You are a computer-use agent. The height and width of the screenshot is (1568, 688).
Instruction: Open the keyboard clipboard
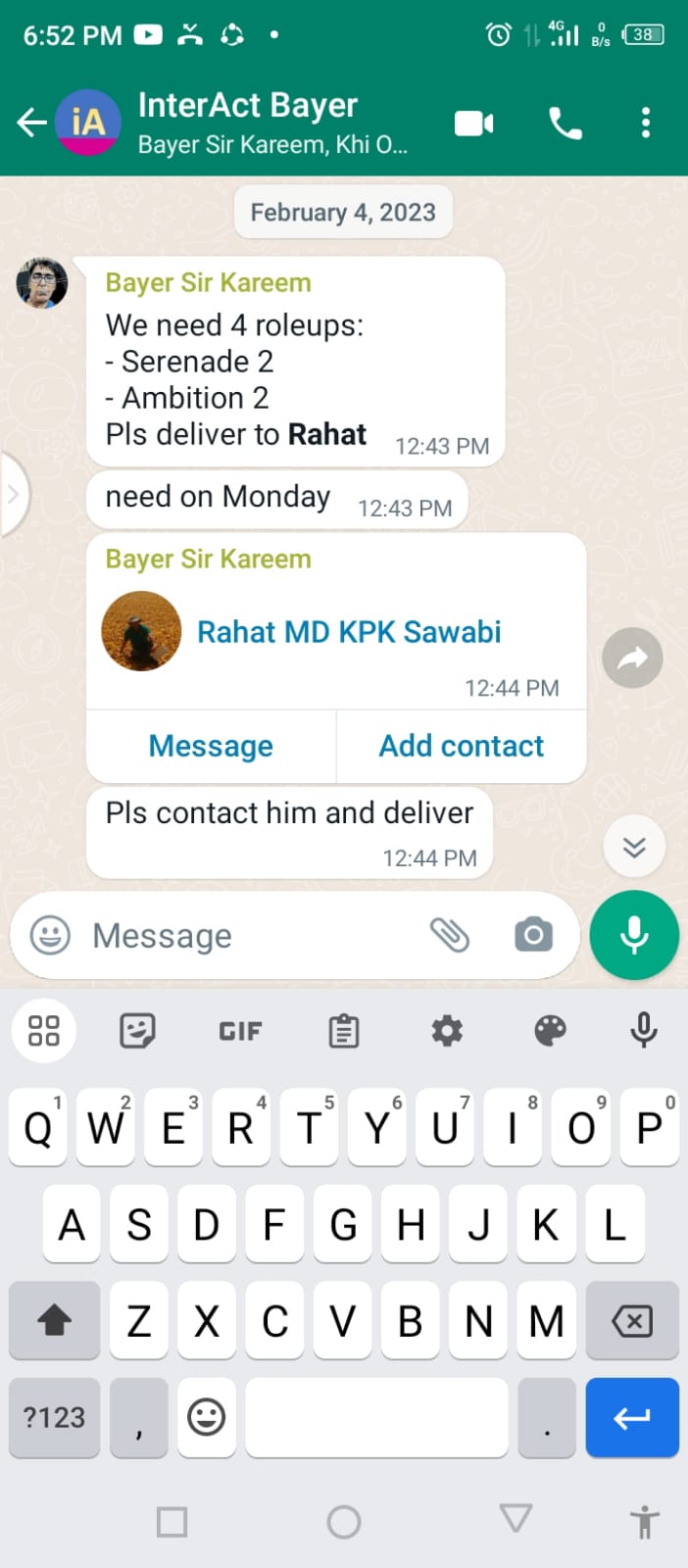(343, 1031)
